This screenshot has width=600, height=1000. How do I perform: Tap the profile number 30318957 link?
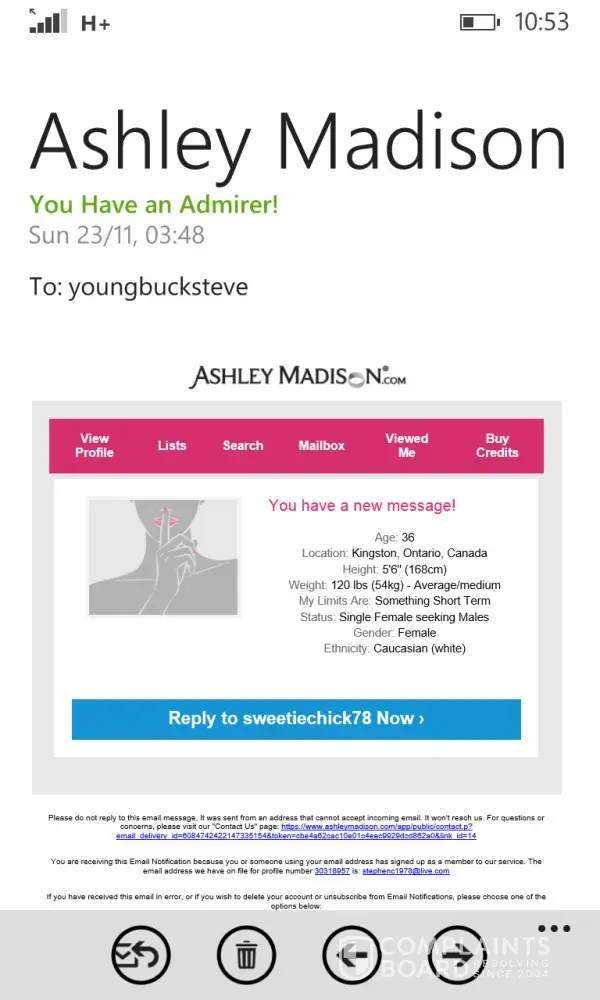click(x=333, y=871)
